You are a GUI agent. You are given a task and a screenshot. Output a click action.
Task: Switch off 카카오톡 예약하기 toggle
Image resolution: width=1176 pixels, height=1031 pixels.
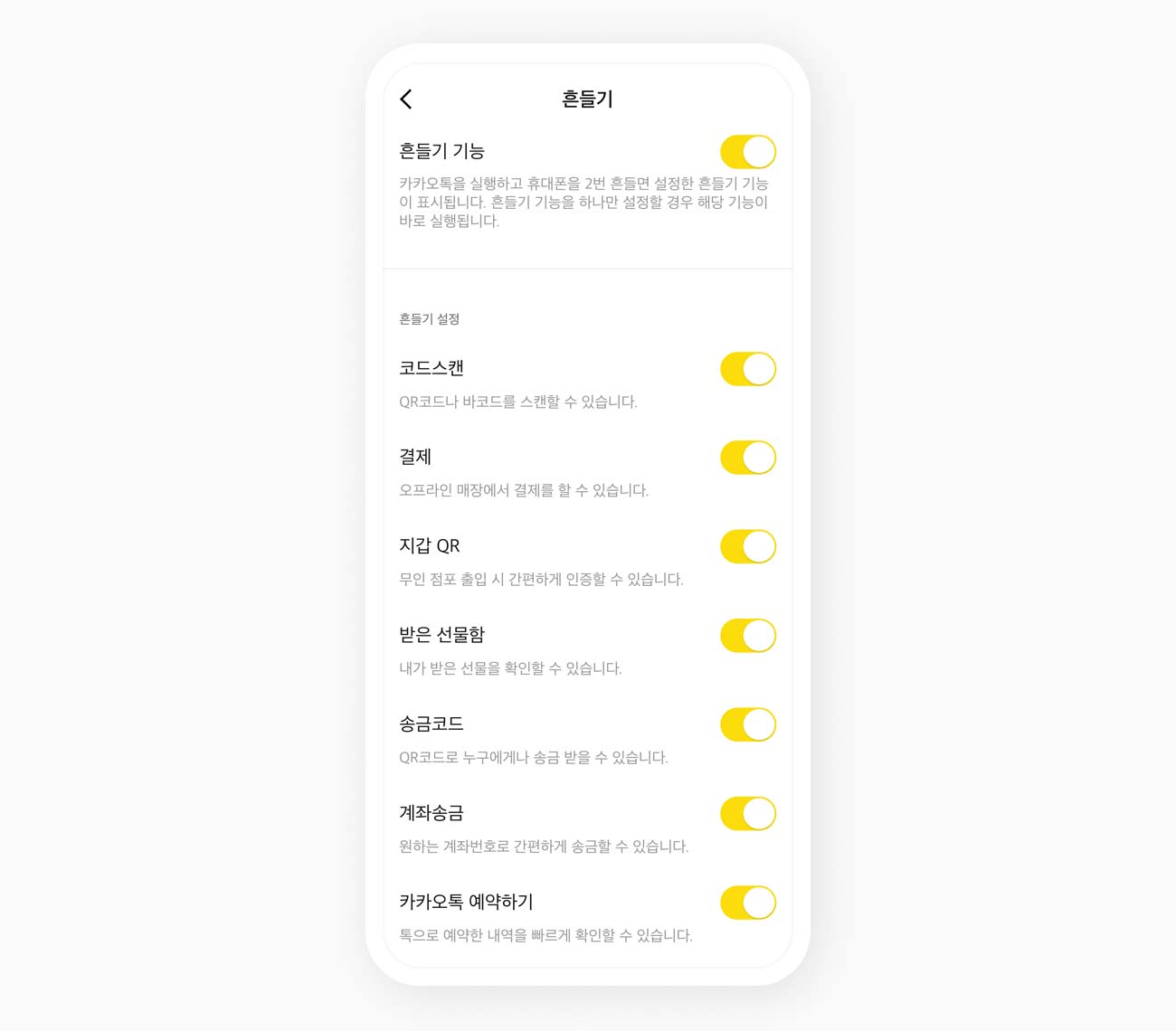pyautogui.click(x=747, y=903)
